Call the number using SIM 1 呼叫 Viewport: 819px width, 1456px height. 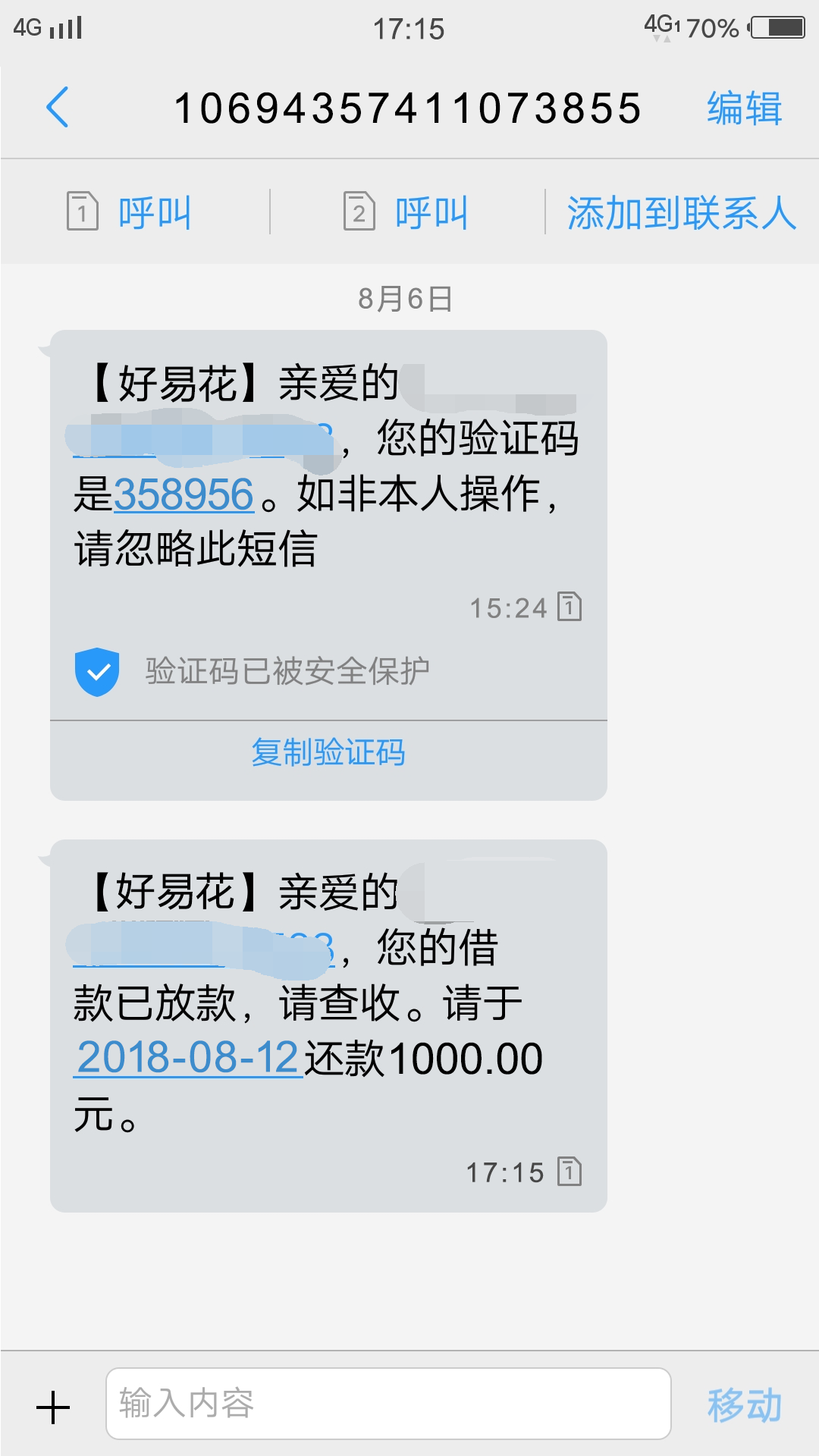(x=129, y=212)
